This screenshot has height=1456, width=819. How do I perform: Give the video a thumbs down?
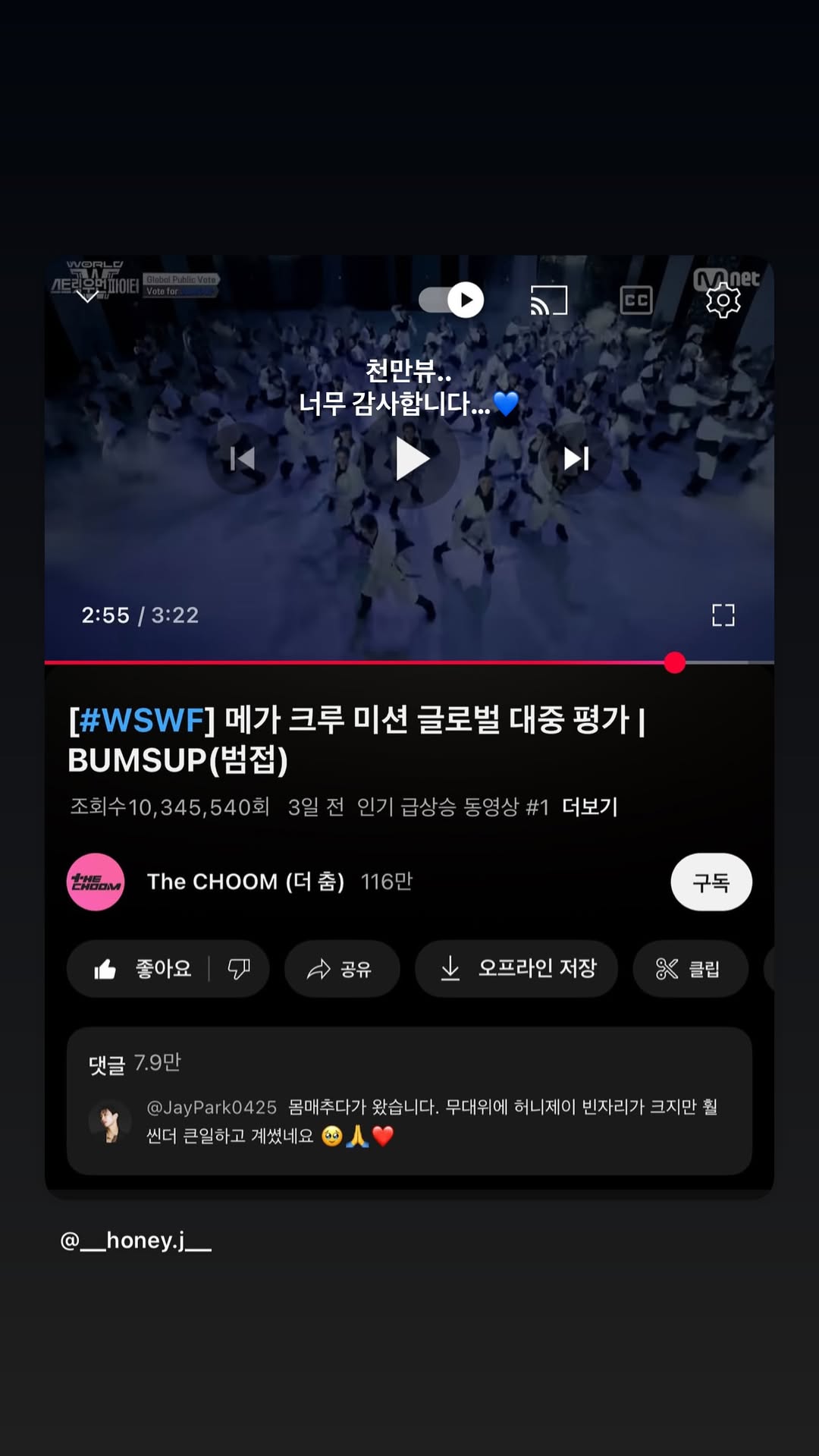pyautogui.click(x=240, y=968)
